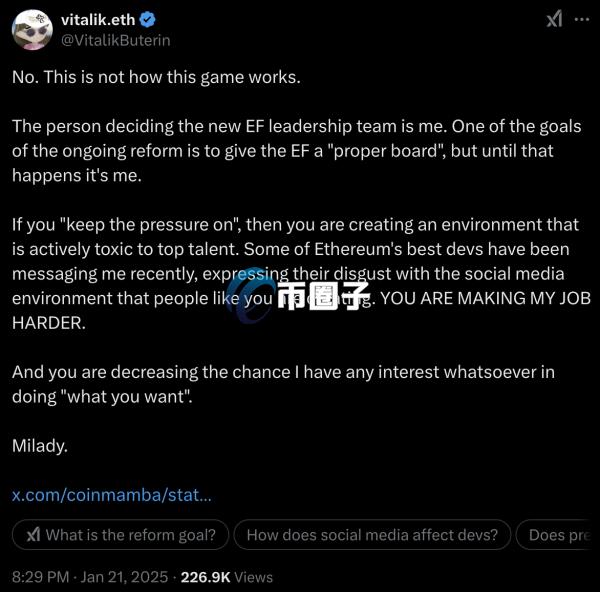
Task: Select "How does social media affect devs?" chip
Action: (372, 535)
